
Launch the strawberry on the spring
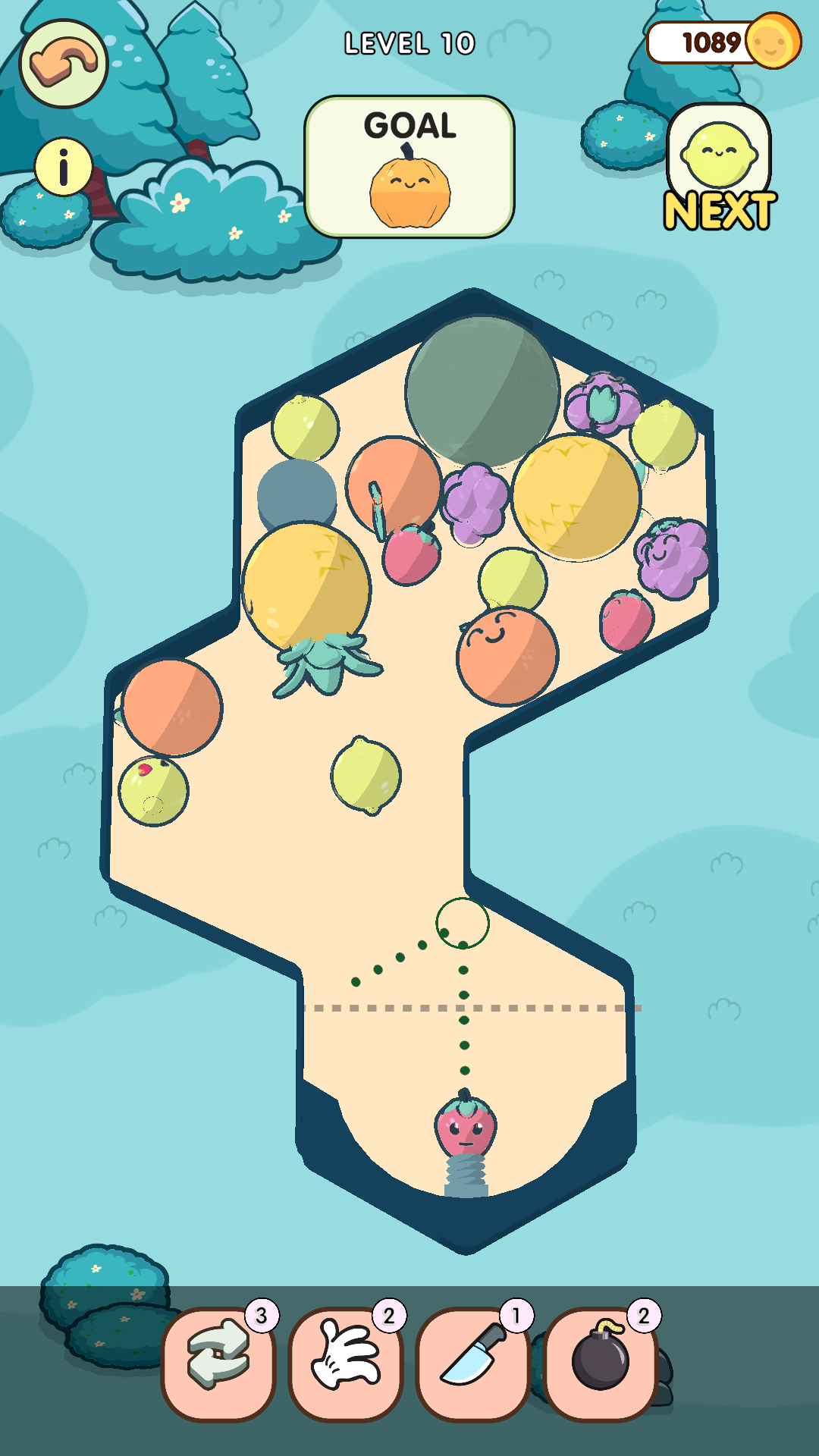[466, 1123]
